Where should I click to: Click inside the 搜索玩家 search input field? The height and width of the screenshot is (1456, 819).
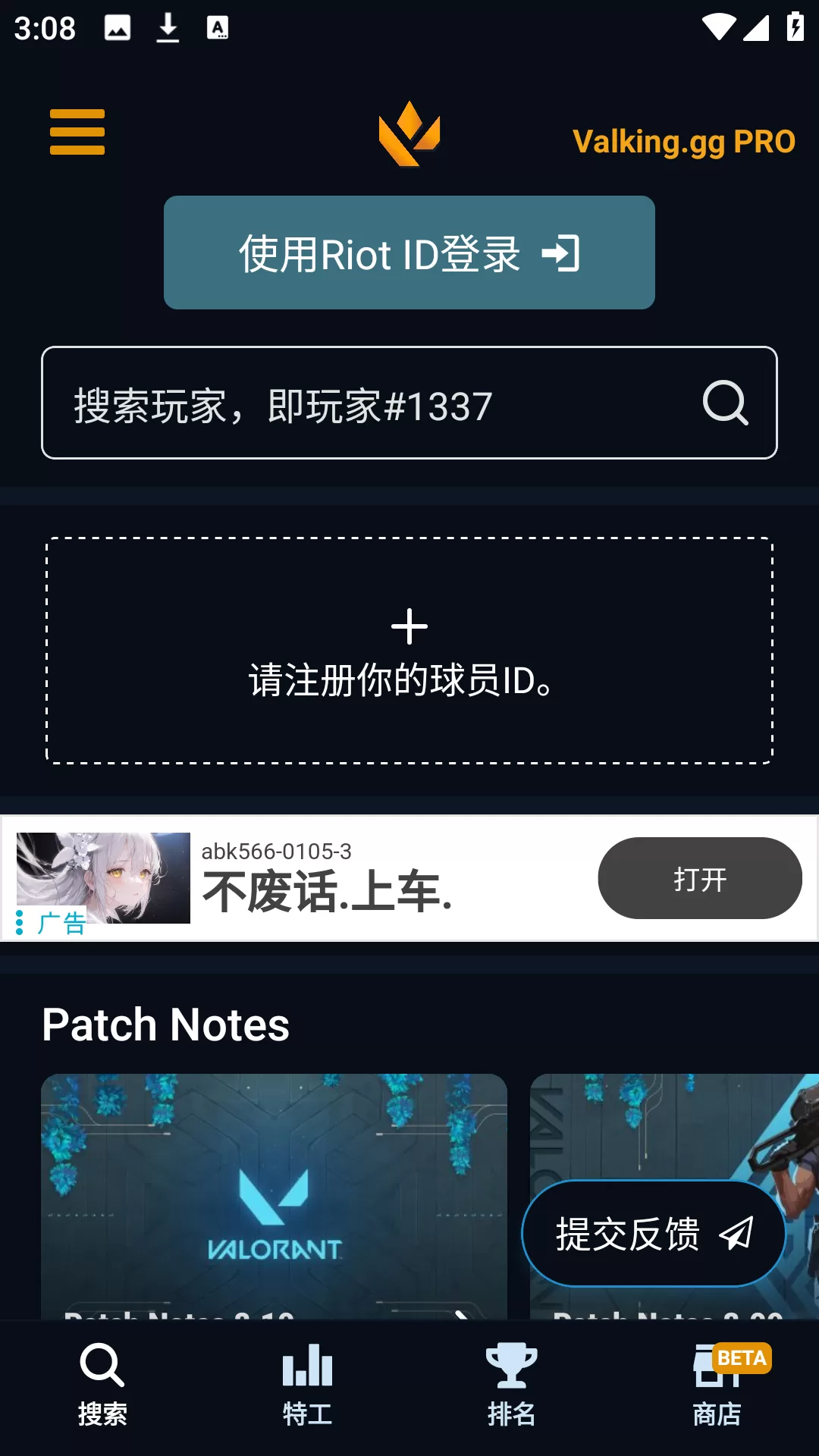(341, 404)
